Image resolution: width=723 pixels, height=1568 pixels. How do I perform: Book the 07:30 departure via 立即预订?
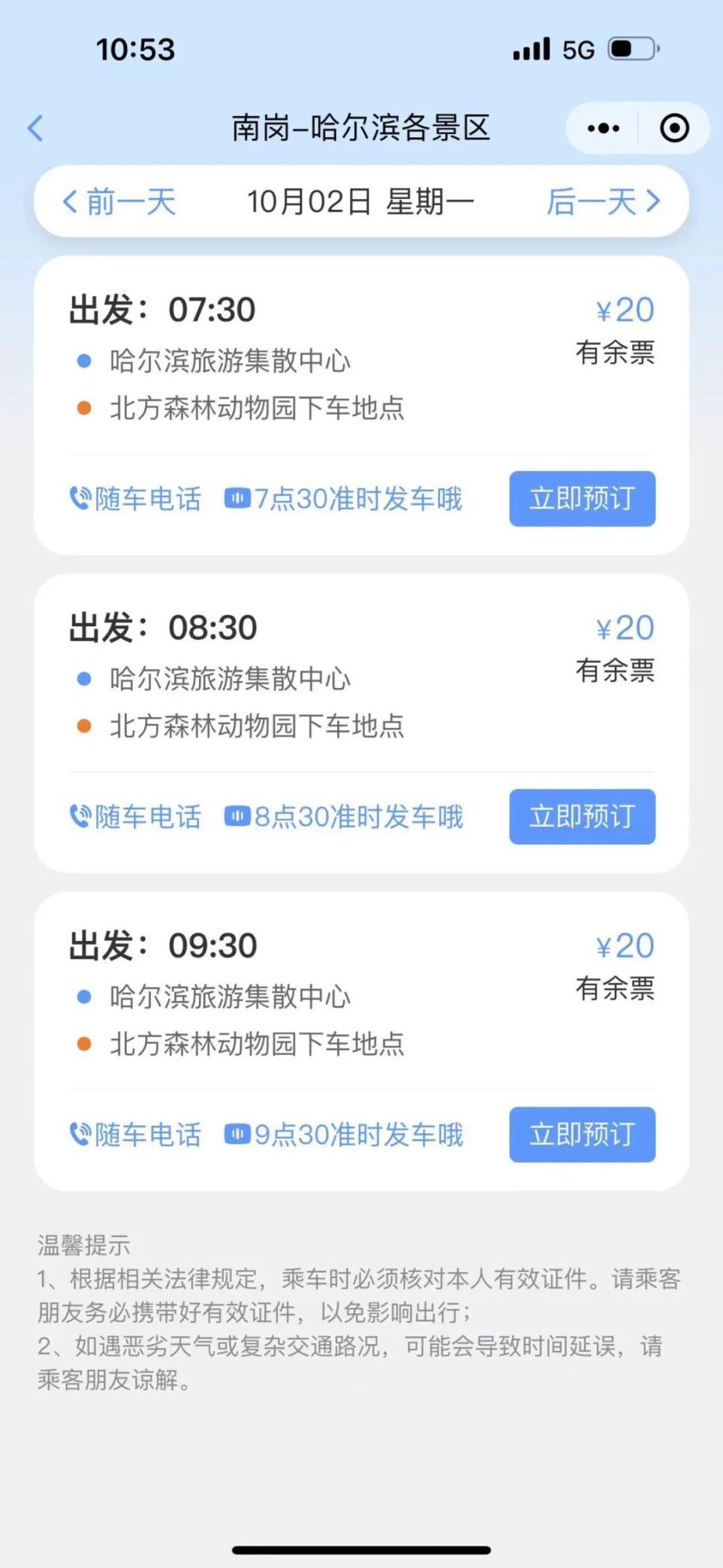[x=581, y=498]
